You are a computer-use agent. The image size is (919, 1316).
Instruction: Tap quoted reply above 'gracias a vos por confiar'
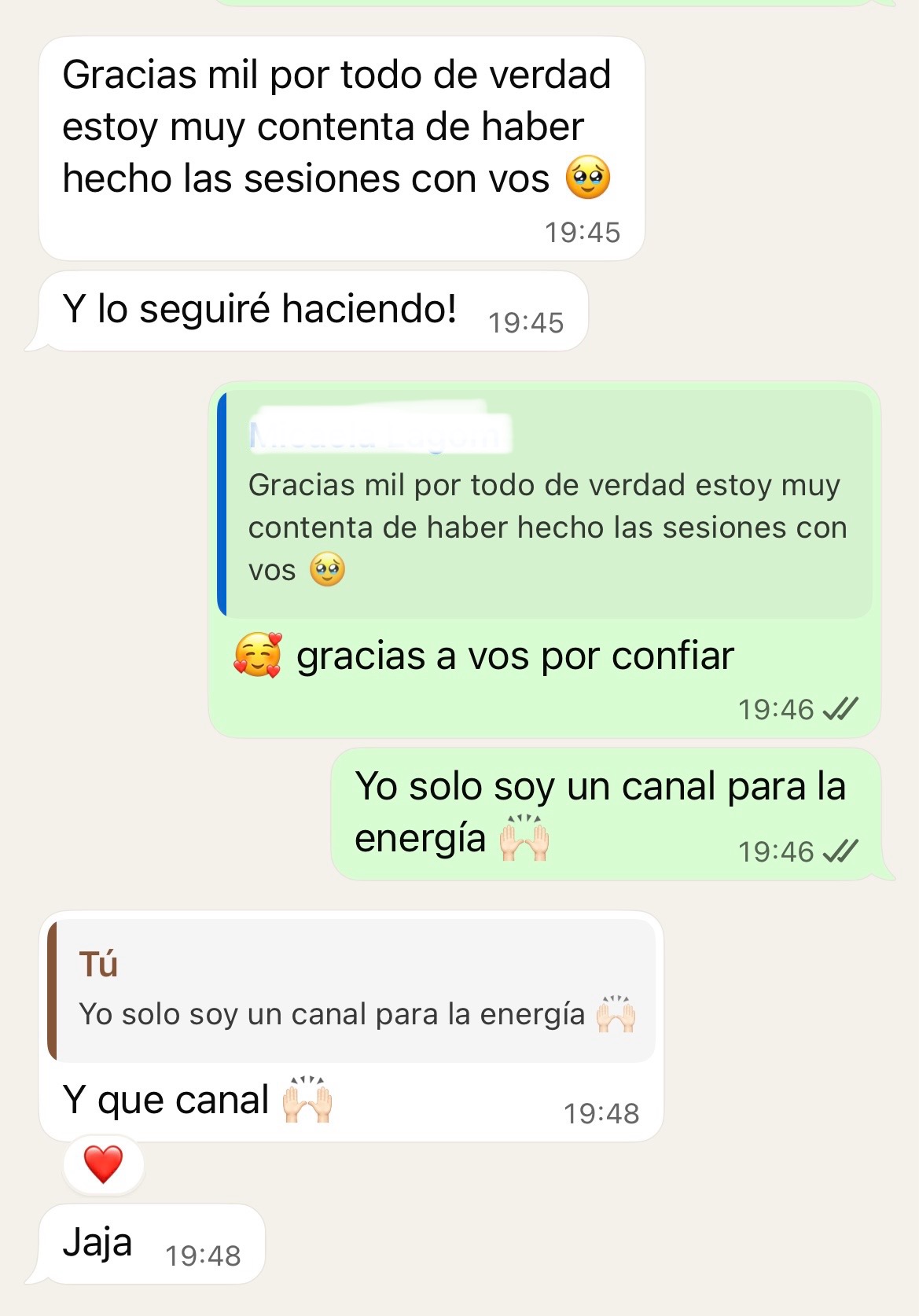coord(546,505)
